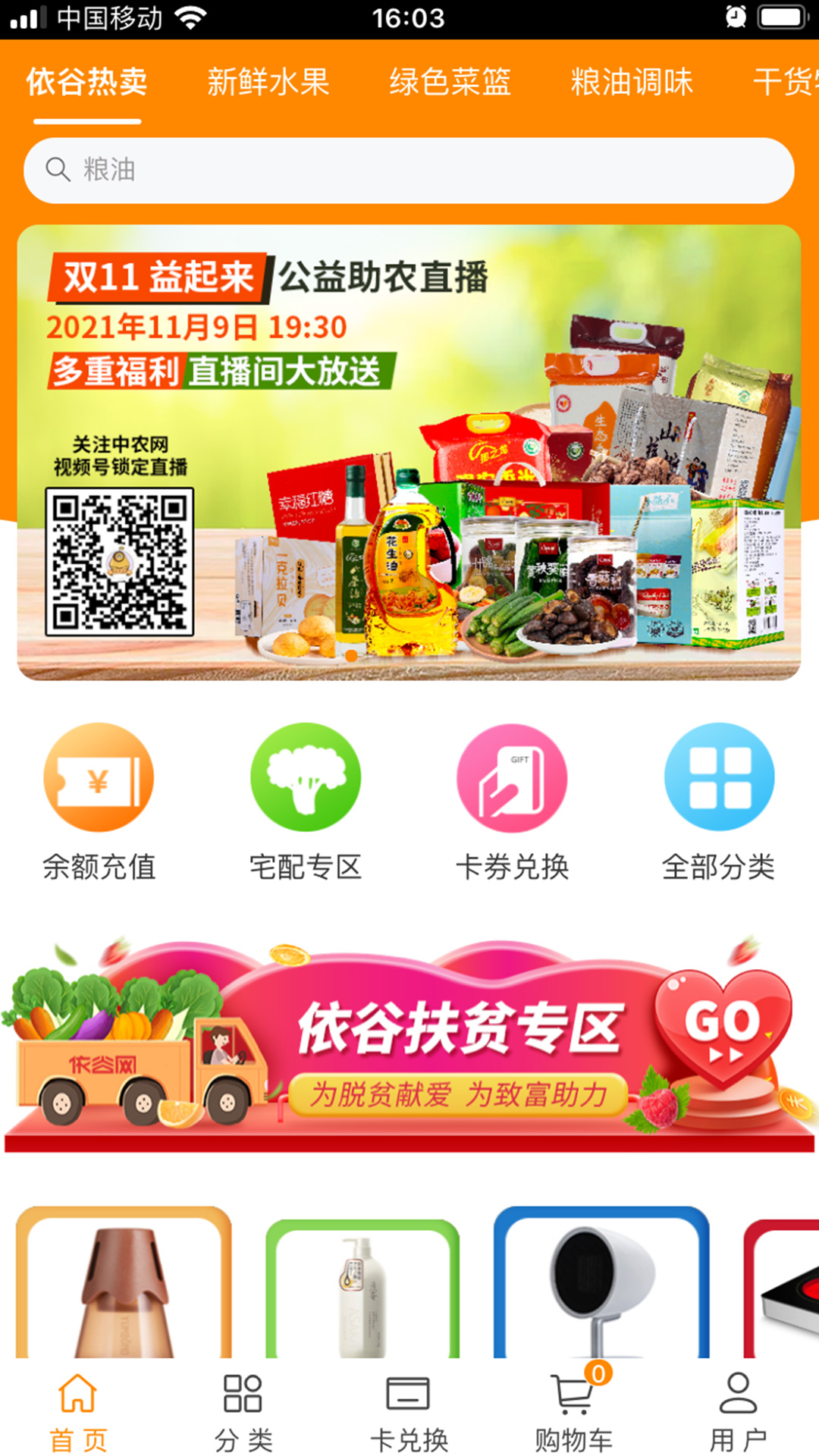
Task: Tap the 粮油 search box
Action: click(409, 170)
